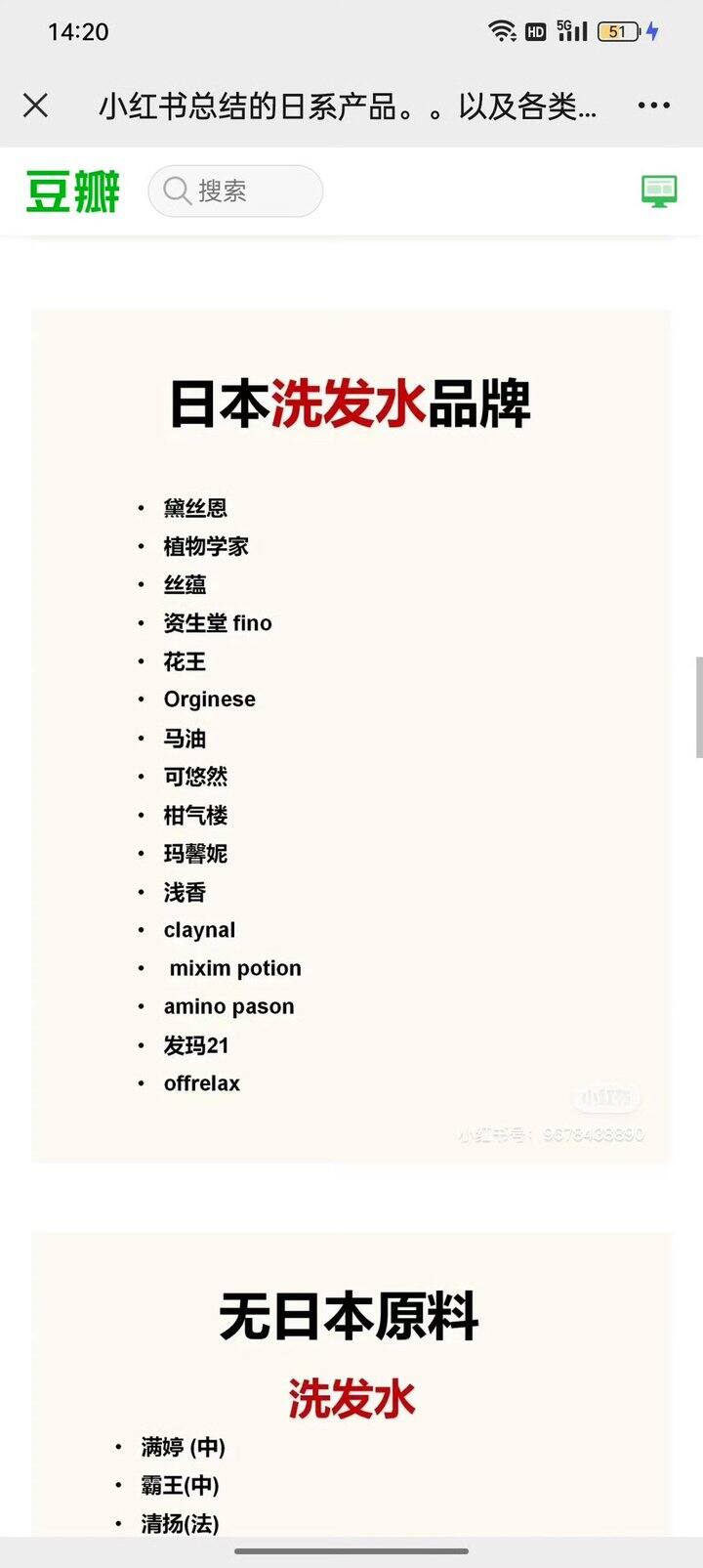Go to the Douban home logo
The height and width of the screenshot is (1568, 703).
pyautogui.click(x=72, y=191)
